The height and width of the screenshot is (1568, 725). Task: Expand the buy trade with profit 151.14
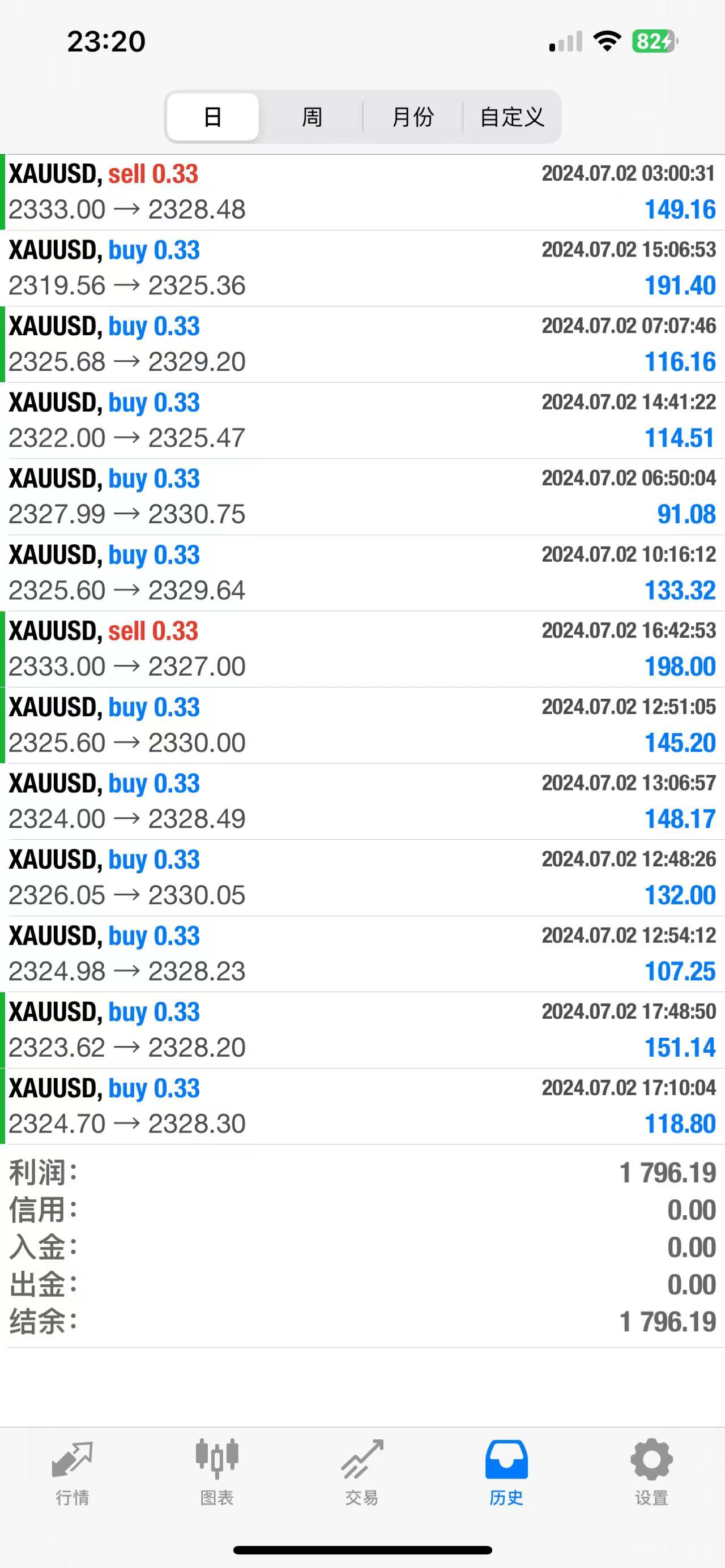(x=362, y=1030)
